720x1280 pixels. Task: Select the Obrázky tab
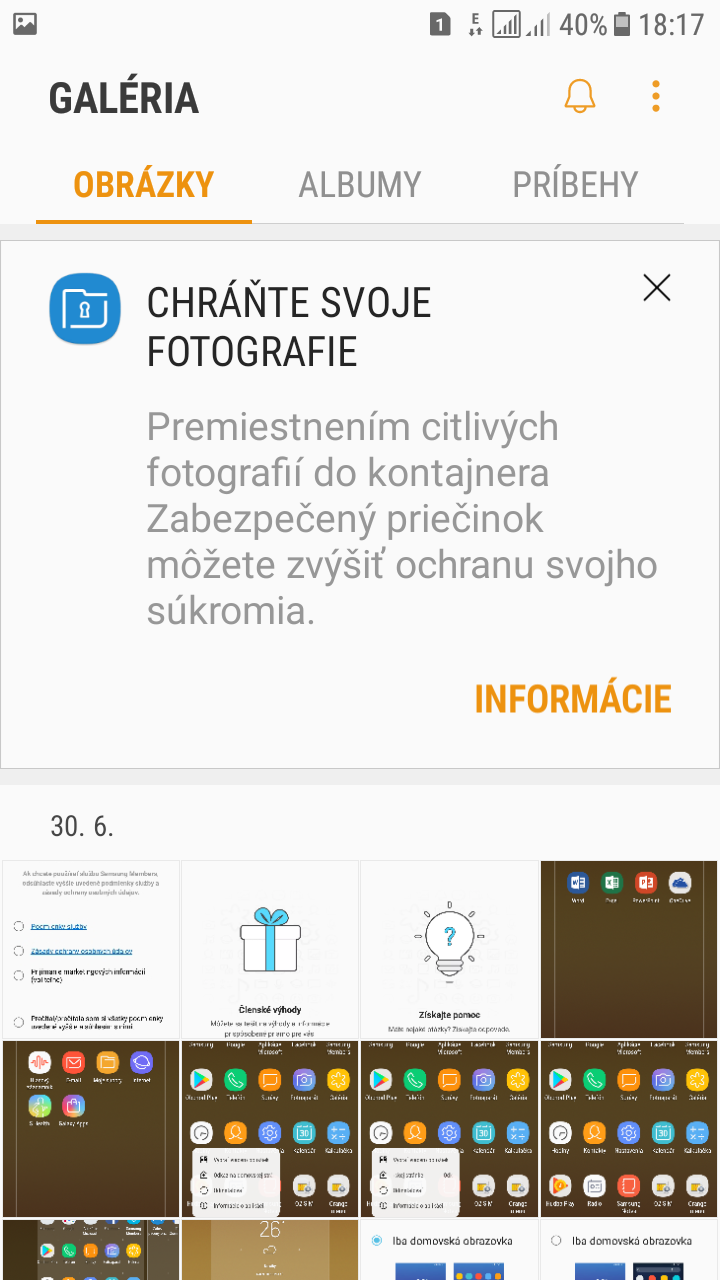[144, 185]
